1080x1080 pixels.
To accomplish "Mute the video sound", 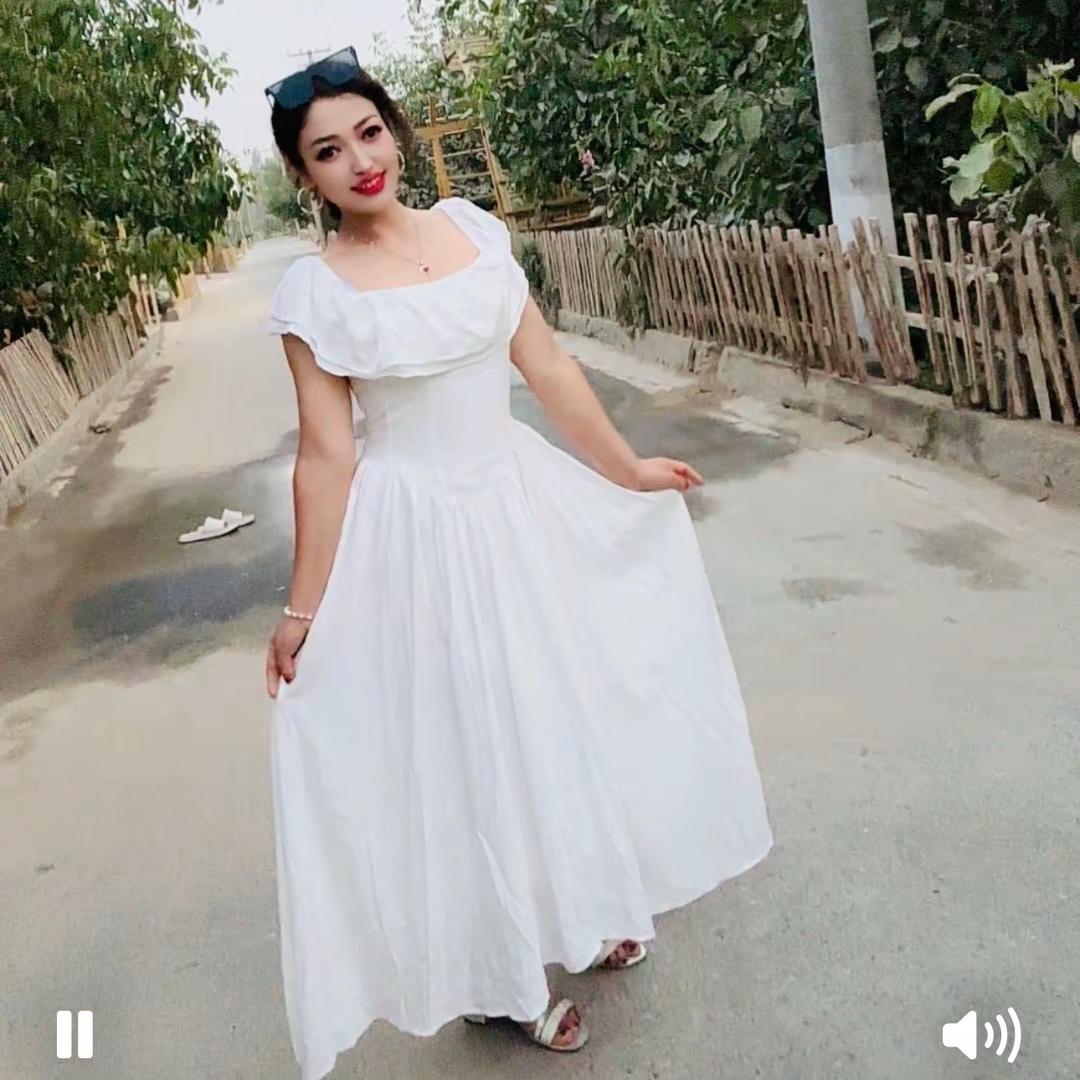I will [981, 1034].
